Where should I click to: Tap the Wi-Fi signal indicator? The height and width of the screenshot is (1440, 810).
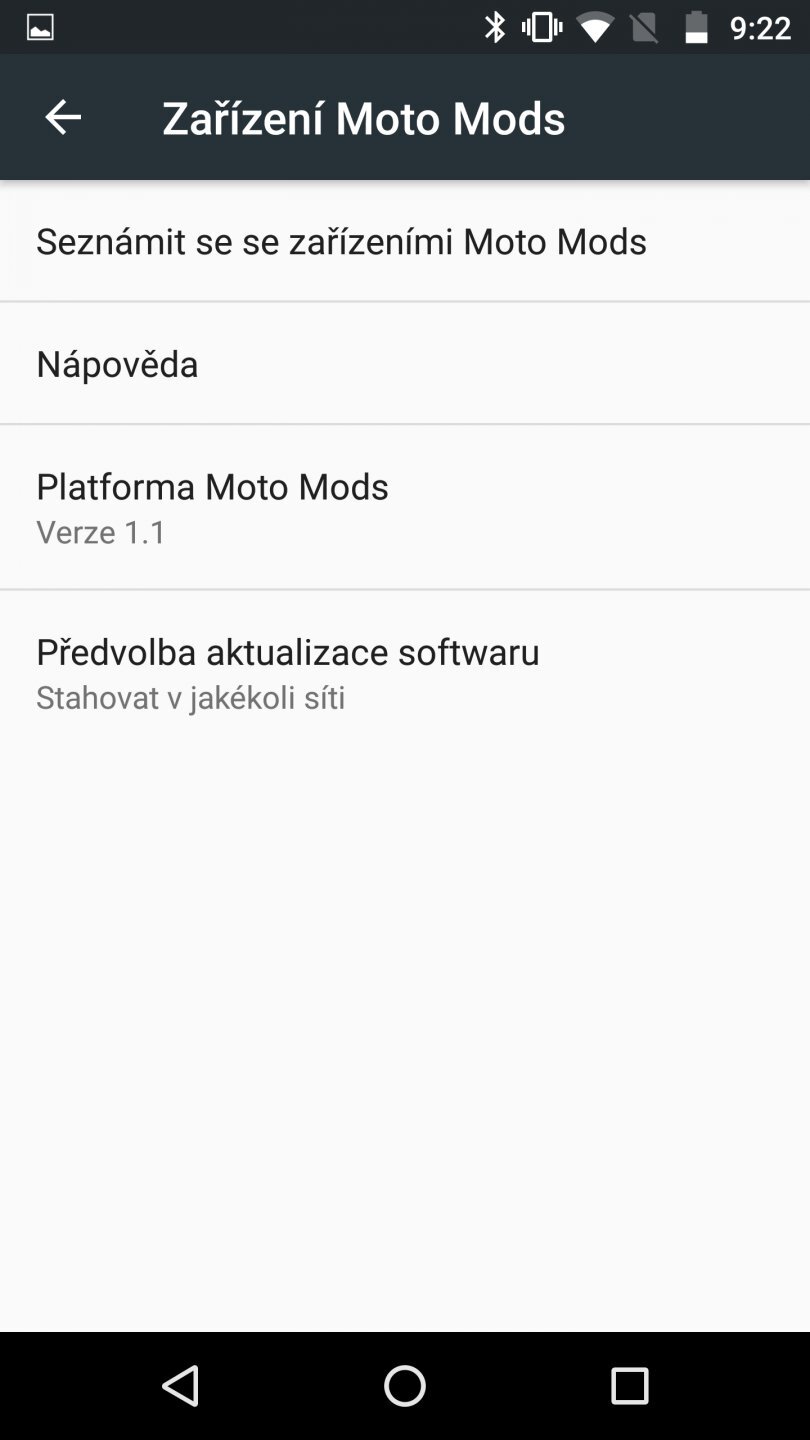(x=597, y=27)
